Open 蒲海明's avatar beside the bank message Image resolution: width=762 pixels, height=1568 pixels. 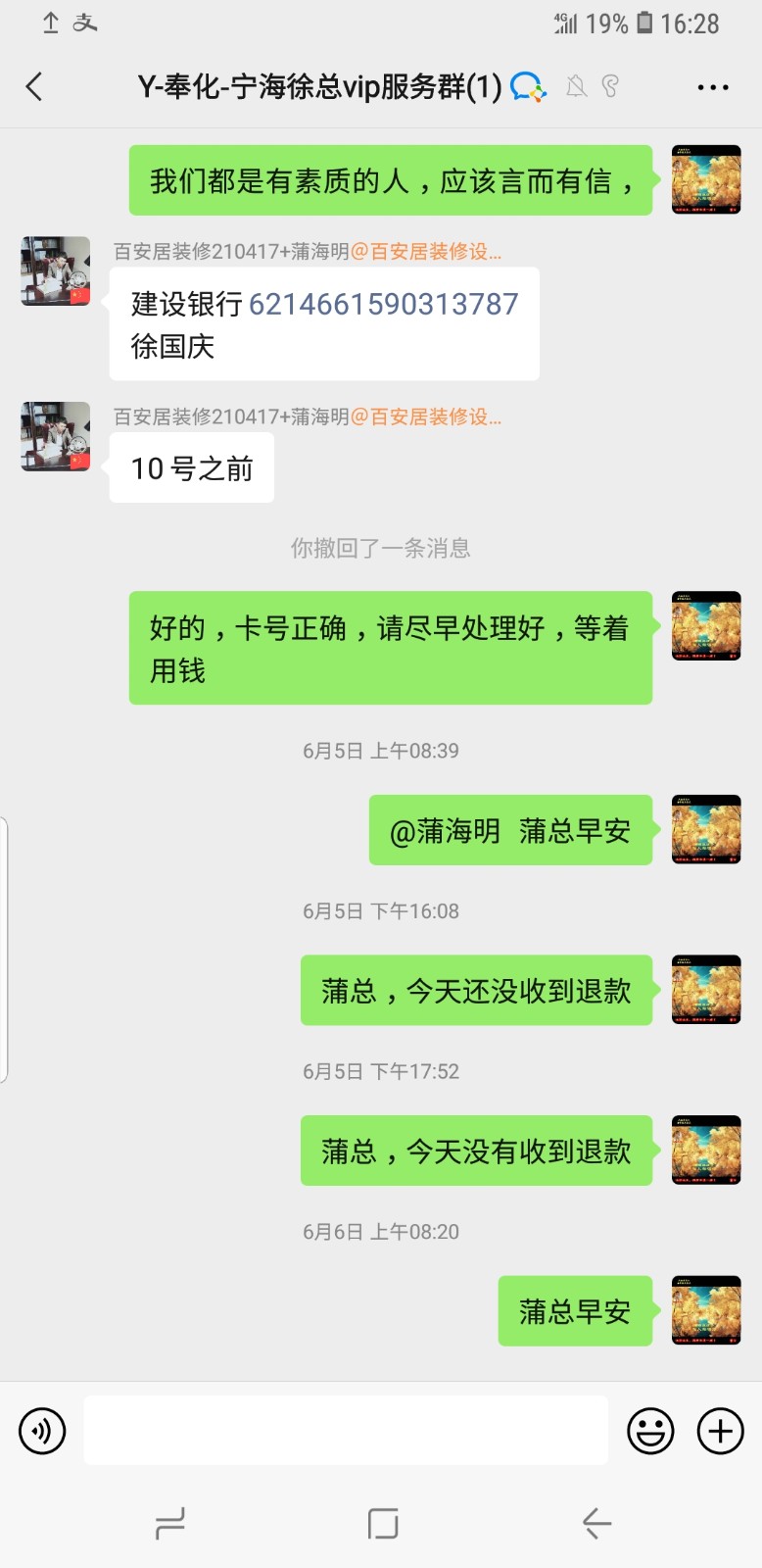[x=56, y=270]
